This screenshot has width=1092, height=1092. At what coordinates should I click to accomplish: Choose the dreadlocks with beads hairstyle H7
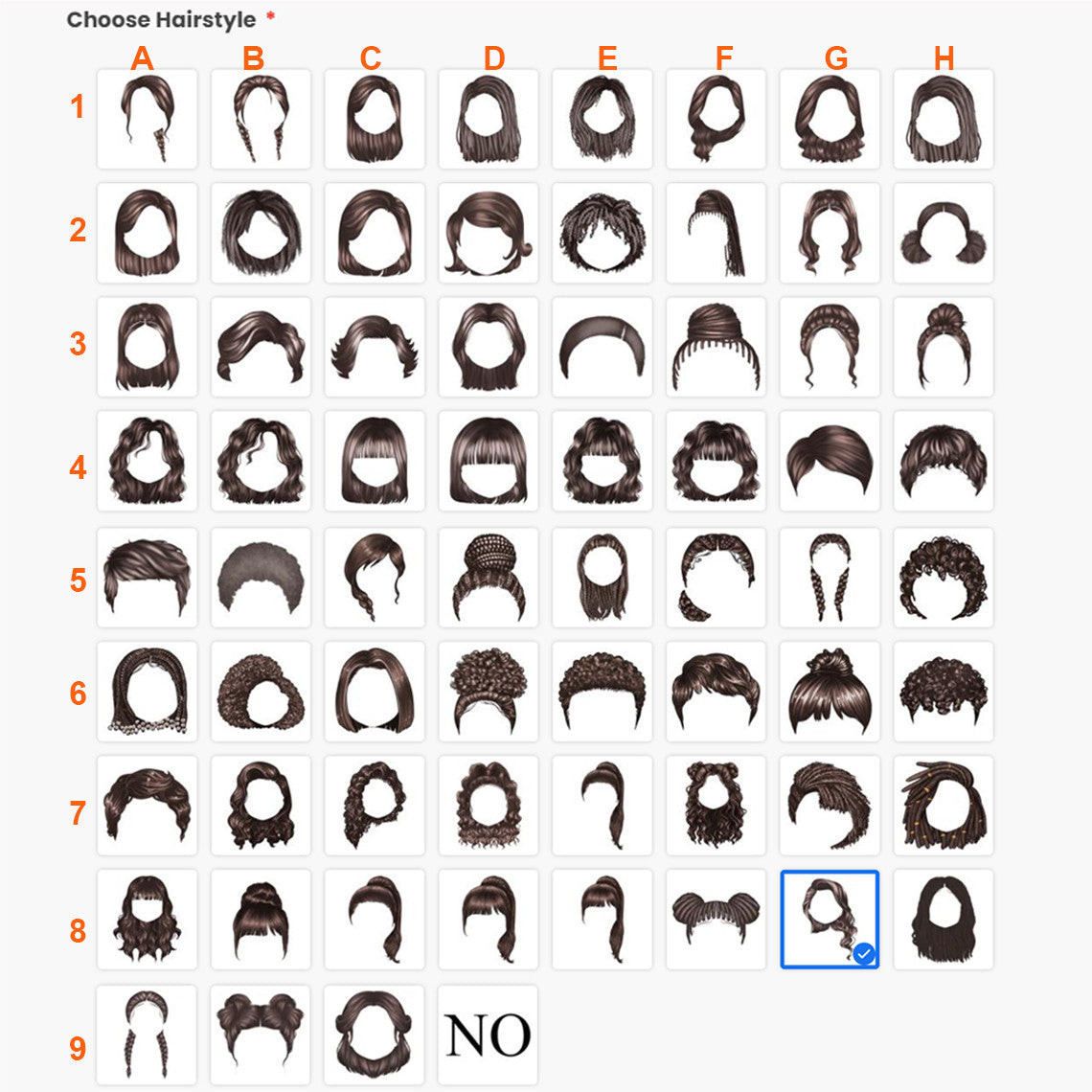tap(944, 806)
